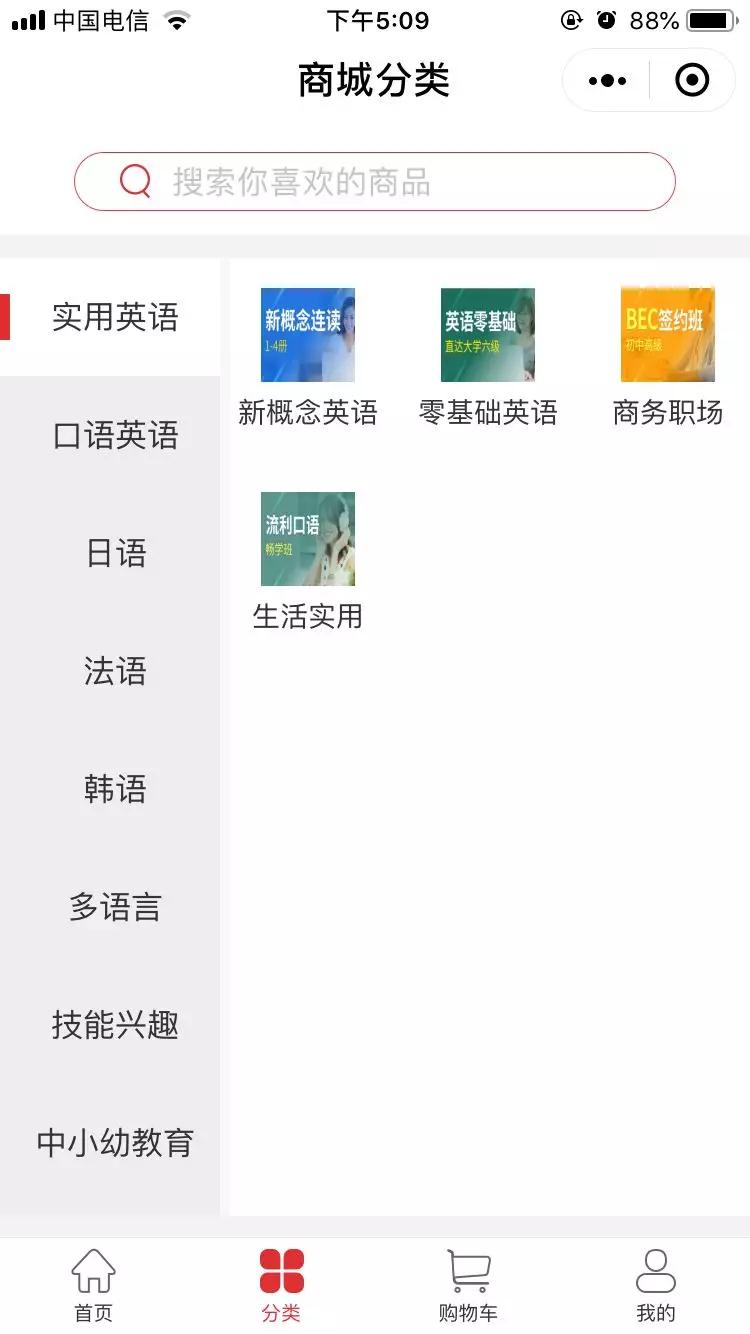Switch to the 口语英语 category

tap(115, 436)
